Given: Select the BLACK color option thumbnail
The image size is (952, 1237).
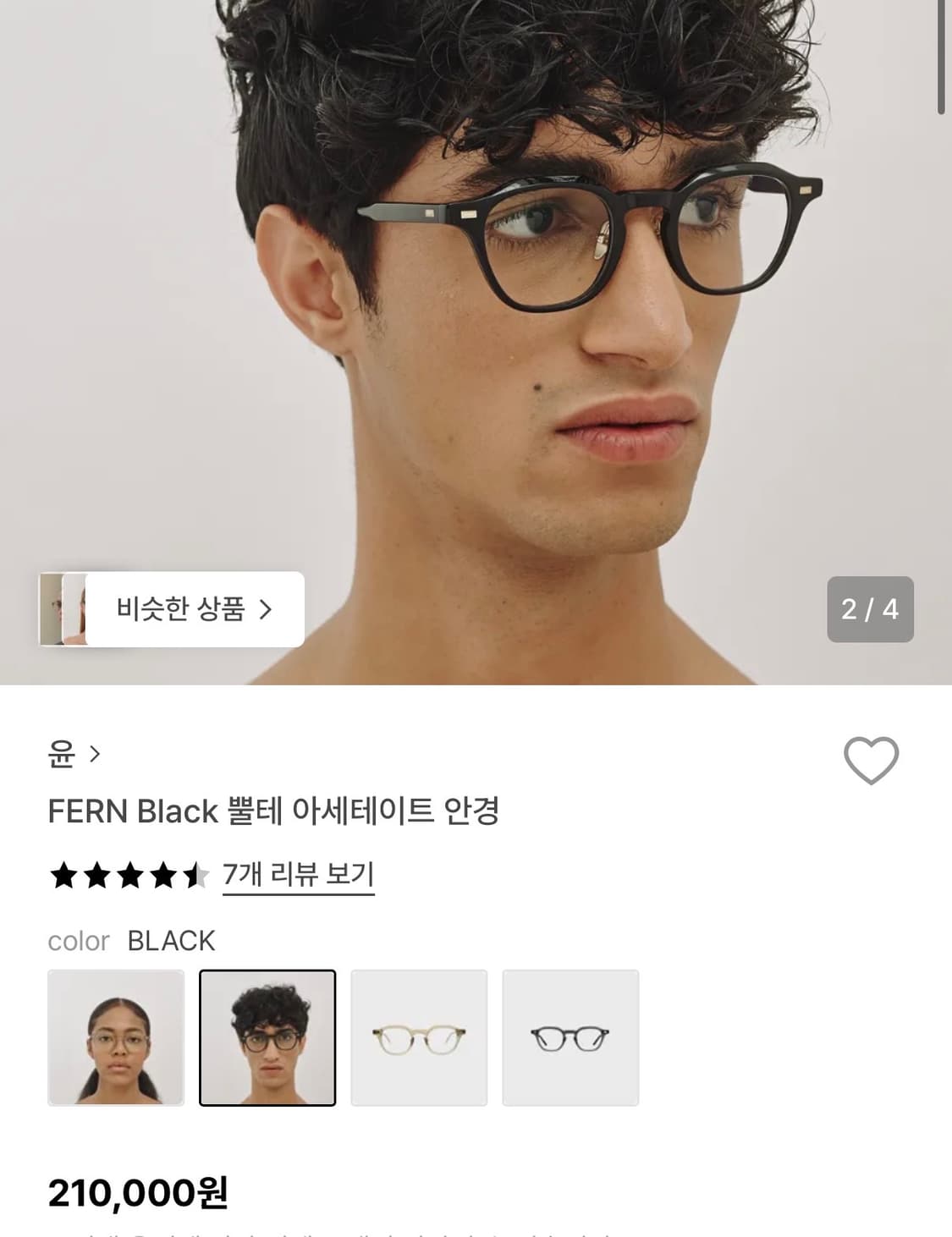Looking at the screenshot, I should click(x=267, y=1036).
